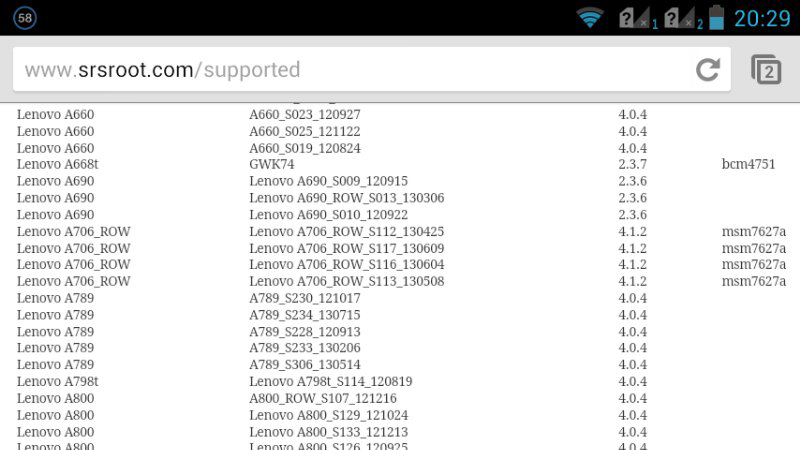Open the tab switcher showing 2 tabs
The width and height of the screenshot is (800, 450).
pos(766,70)
